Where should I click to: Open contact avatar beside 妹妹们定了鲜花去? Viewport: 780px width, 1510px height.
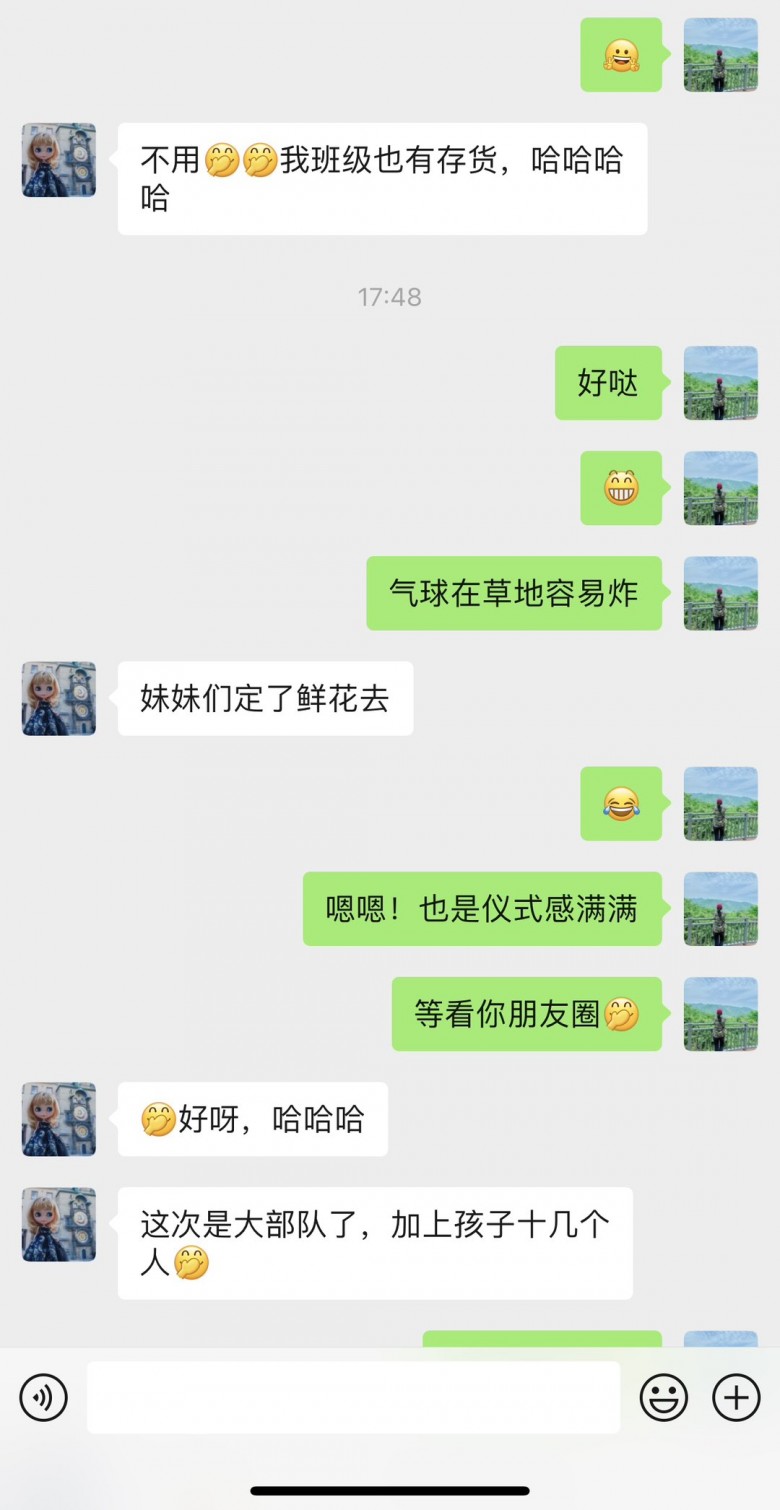point(59,698)
